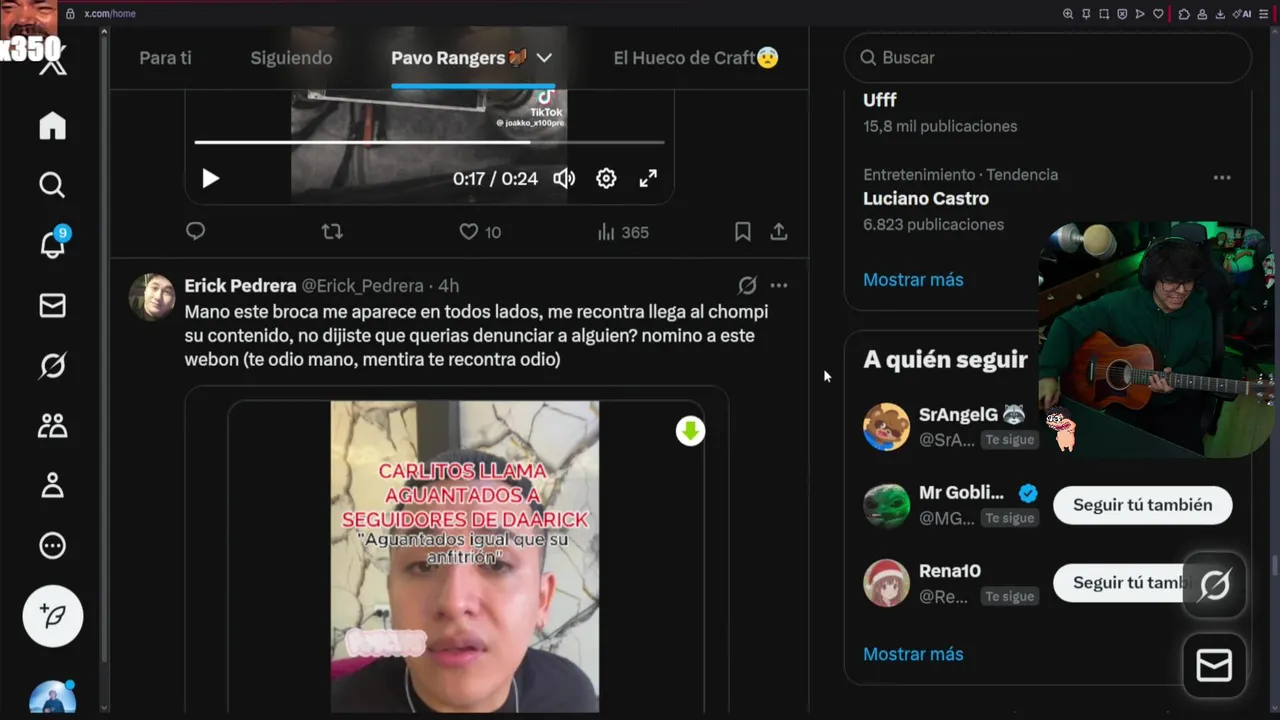This screenshot has height=720, width=1280.
Task: Switch to the Siguiendo tab
Action: click(x=291, y=58)
